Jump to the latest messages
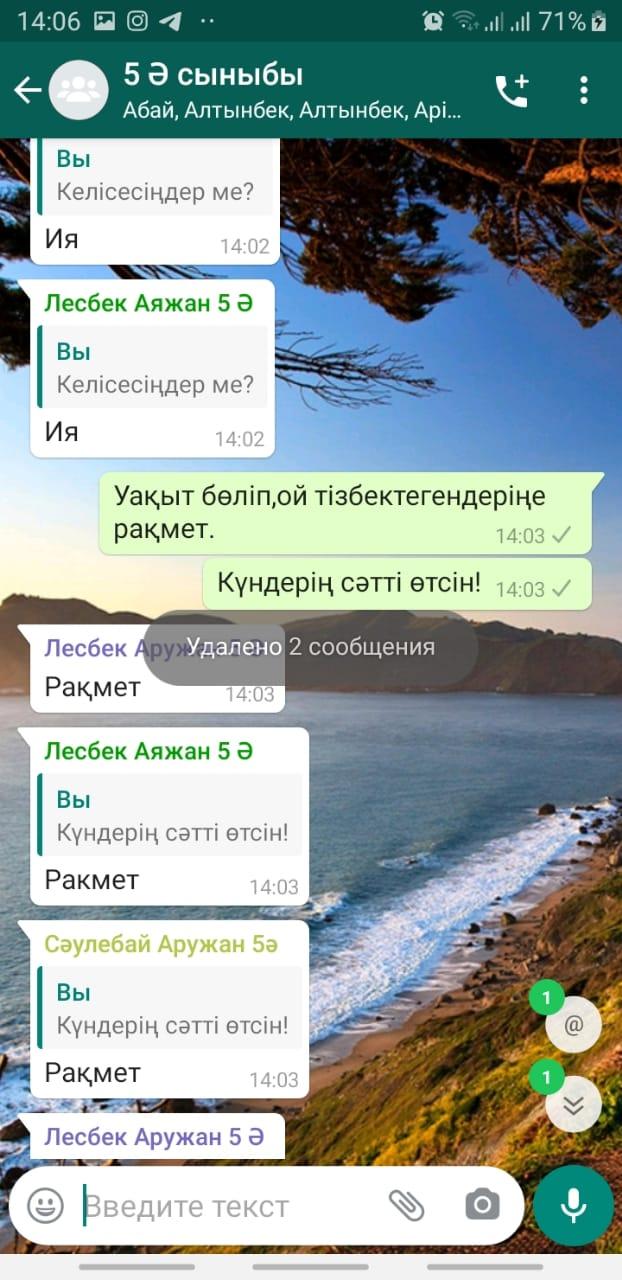Image resolution: width=622 pixels, height=1280 pixels. (x=573, y=1104)
